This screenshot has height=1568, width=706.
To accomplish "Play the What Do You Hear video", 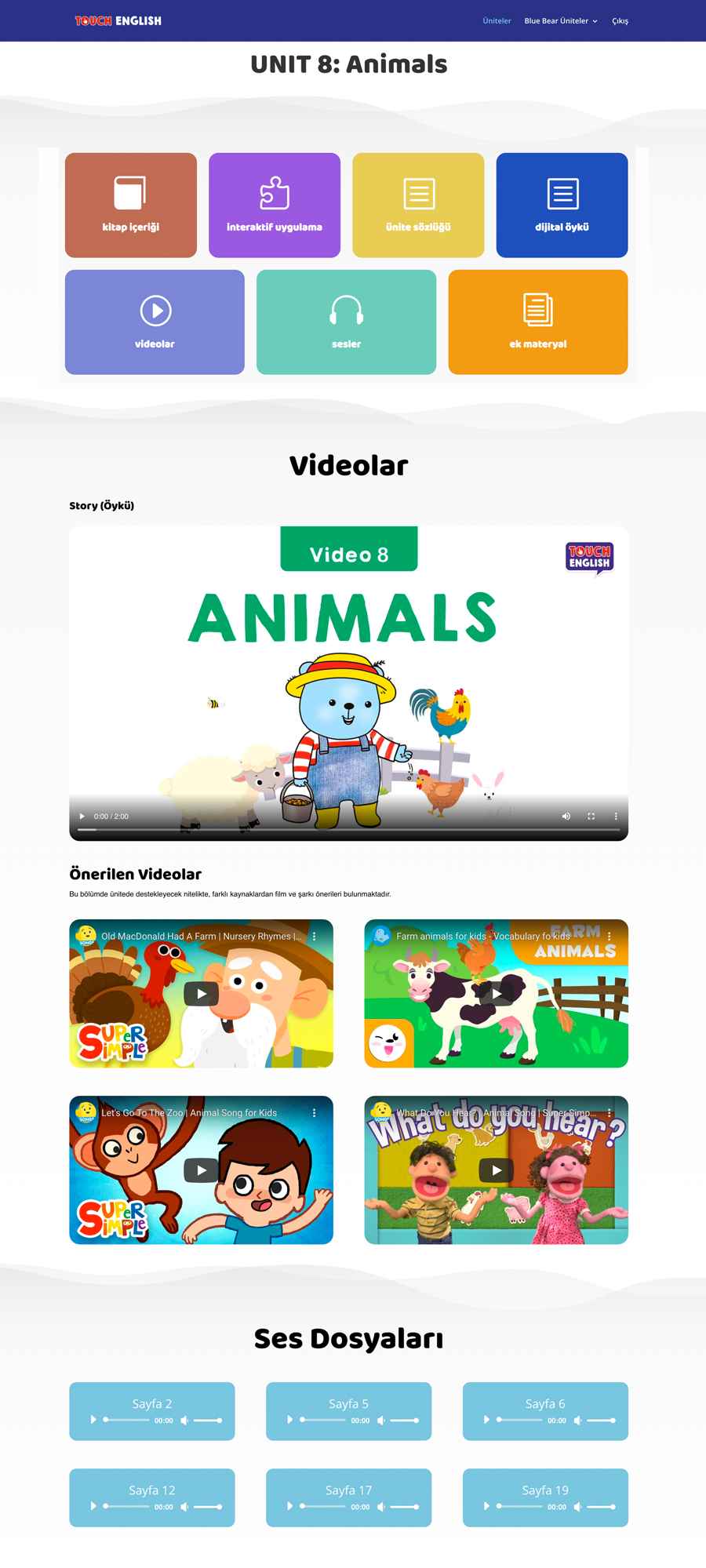I will [497, 1170].
